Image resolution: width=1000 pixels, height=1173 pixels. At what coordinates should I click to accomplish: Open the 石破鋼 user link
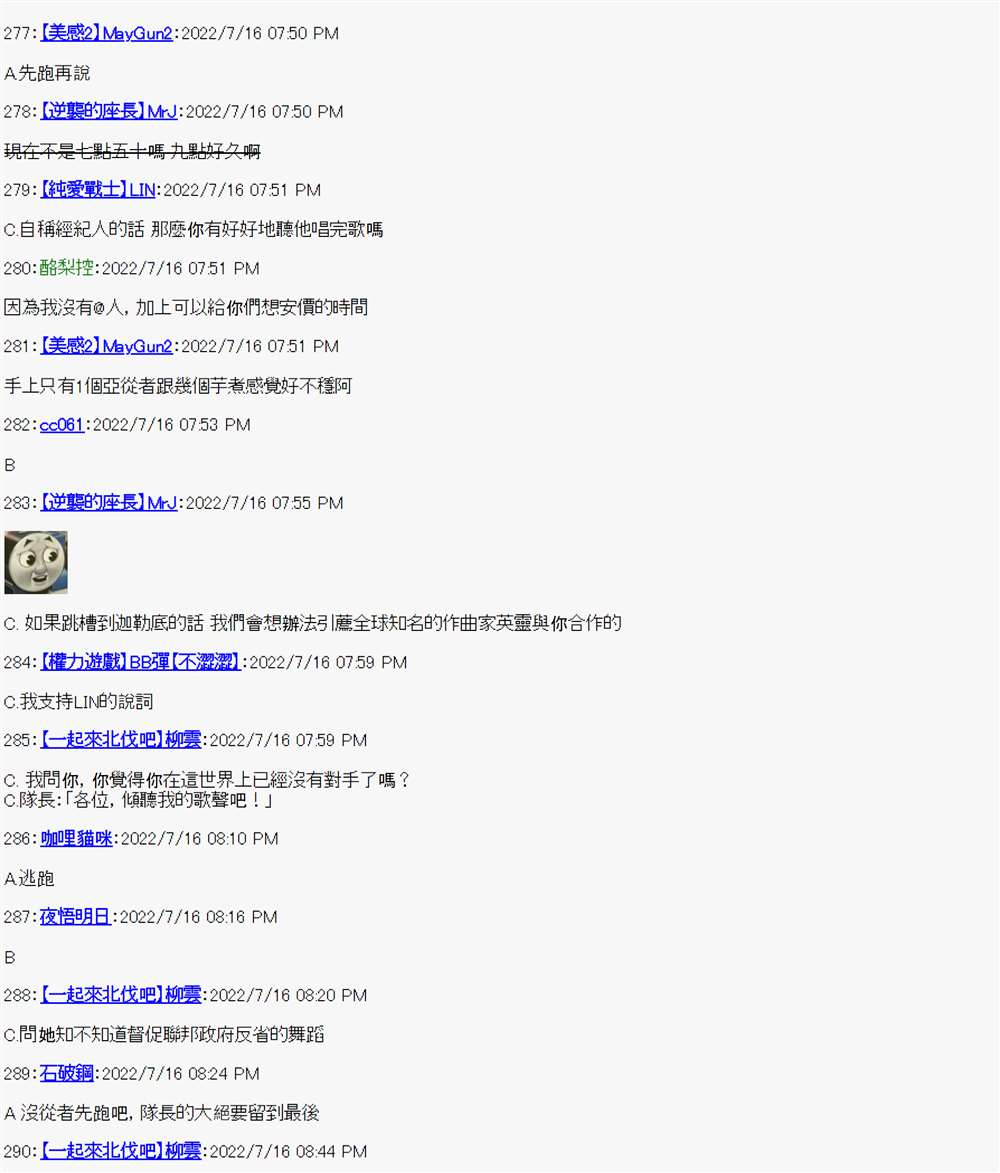[67, 1074]
